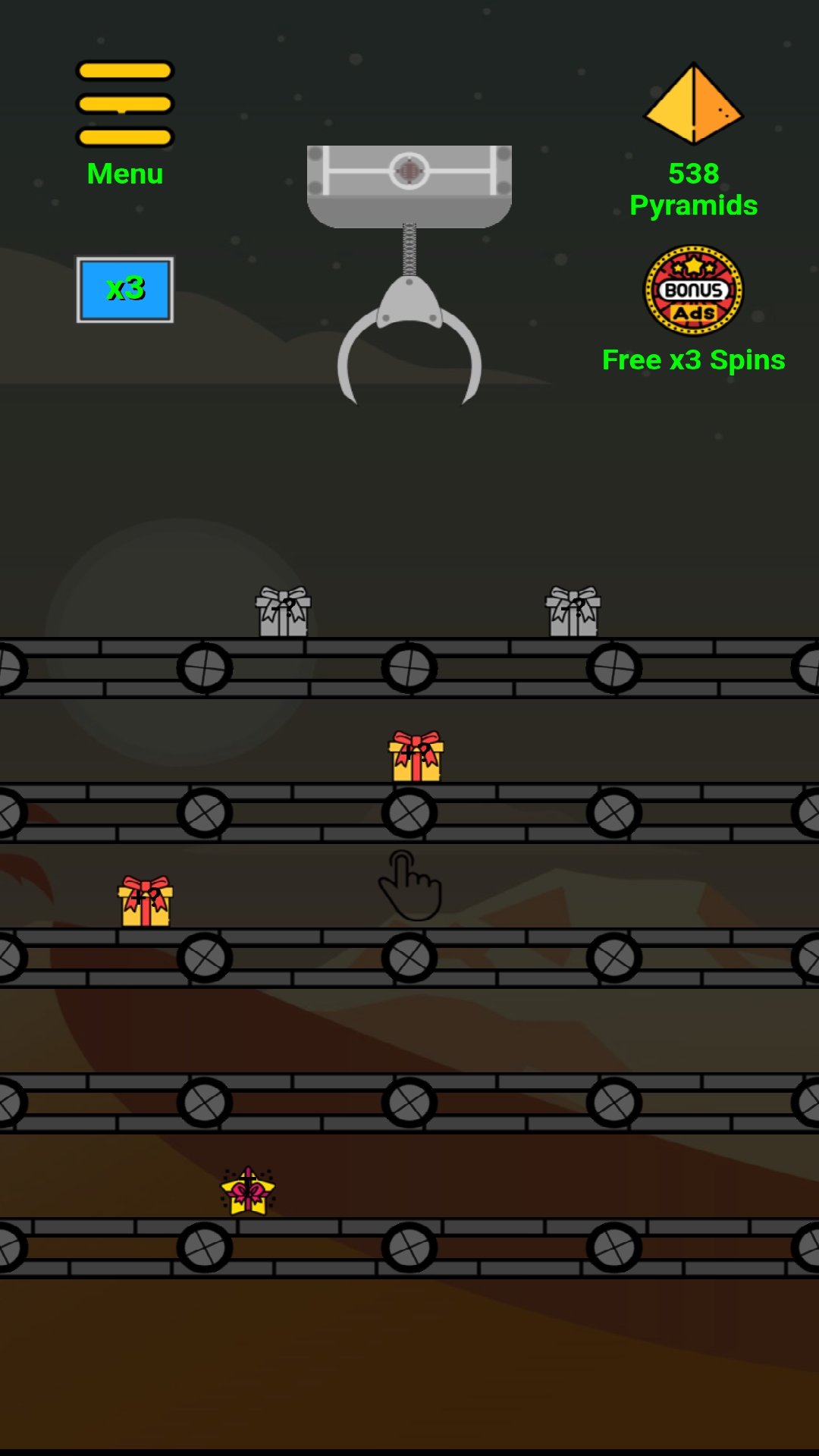The width and height of the screenshot is (819, 1456).
Task: Tap the spring above the claw
Action: pyautogui.click(x=409, y=250)
